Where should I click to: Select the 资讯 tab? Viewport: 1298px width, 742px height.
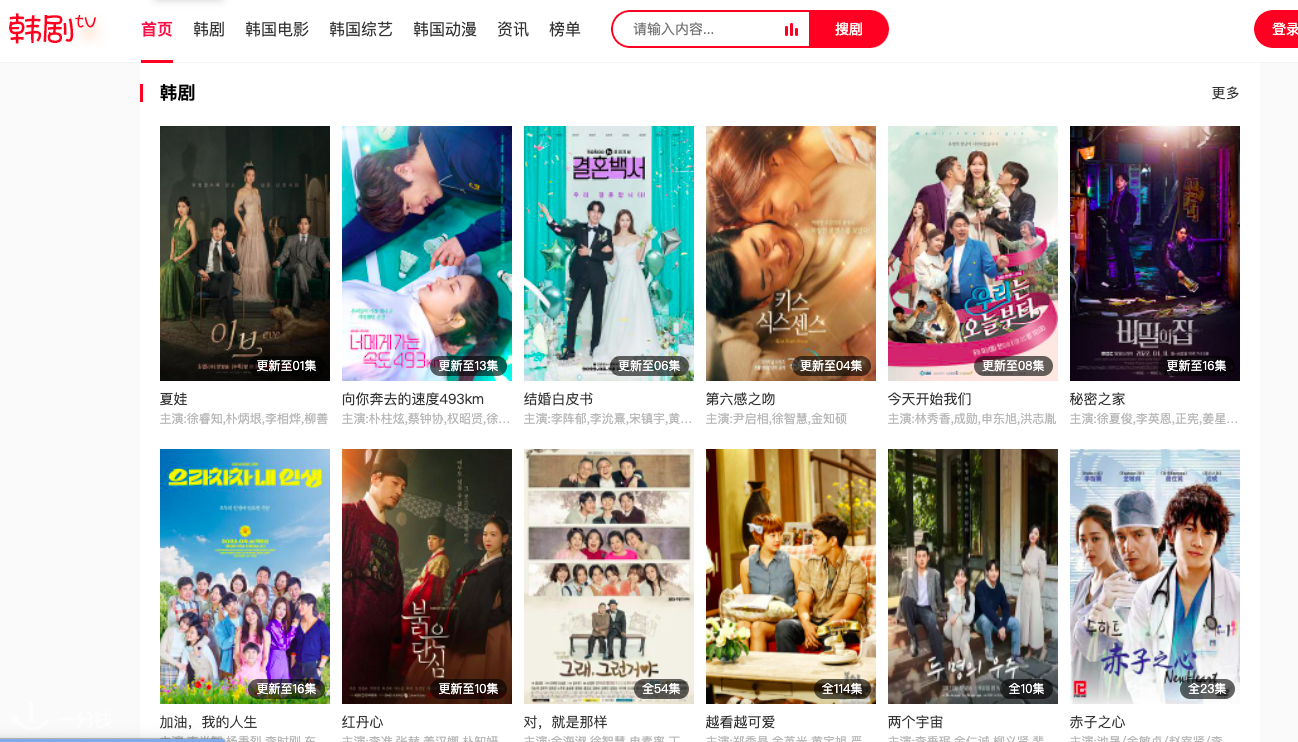tap(513, 29)
